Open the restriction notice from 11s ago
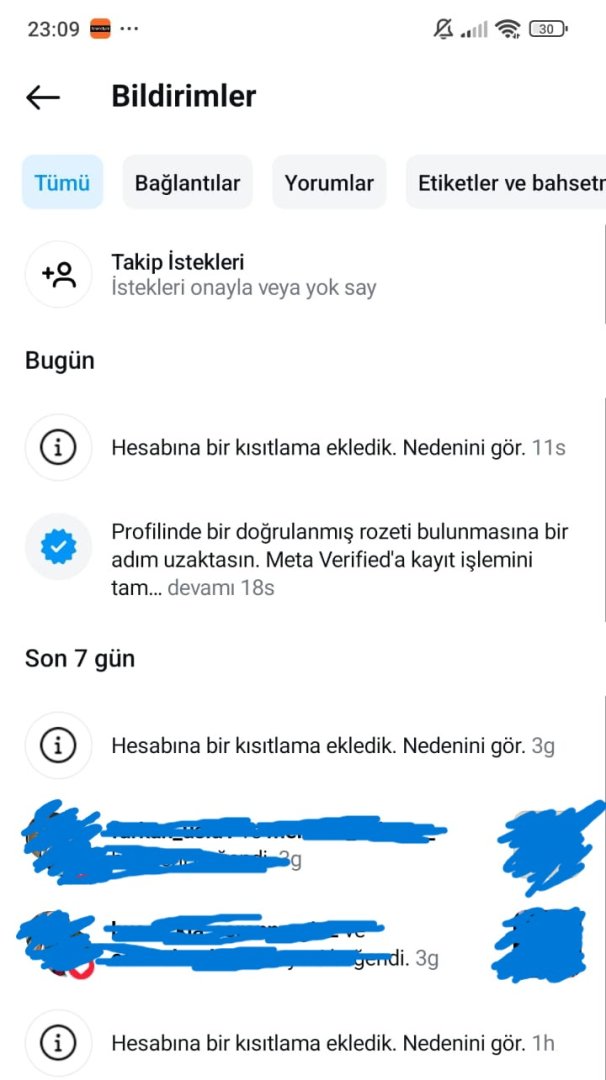The height and width of the screenshot is (1080, 606). point(317,448)
